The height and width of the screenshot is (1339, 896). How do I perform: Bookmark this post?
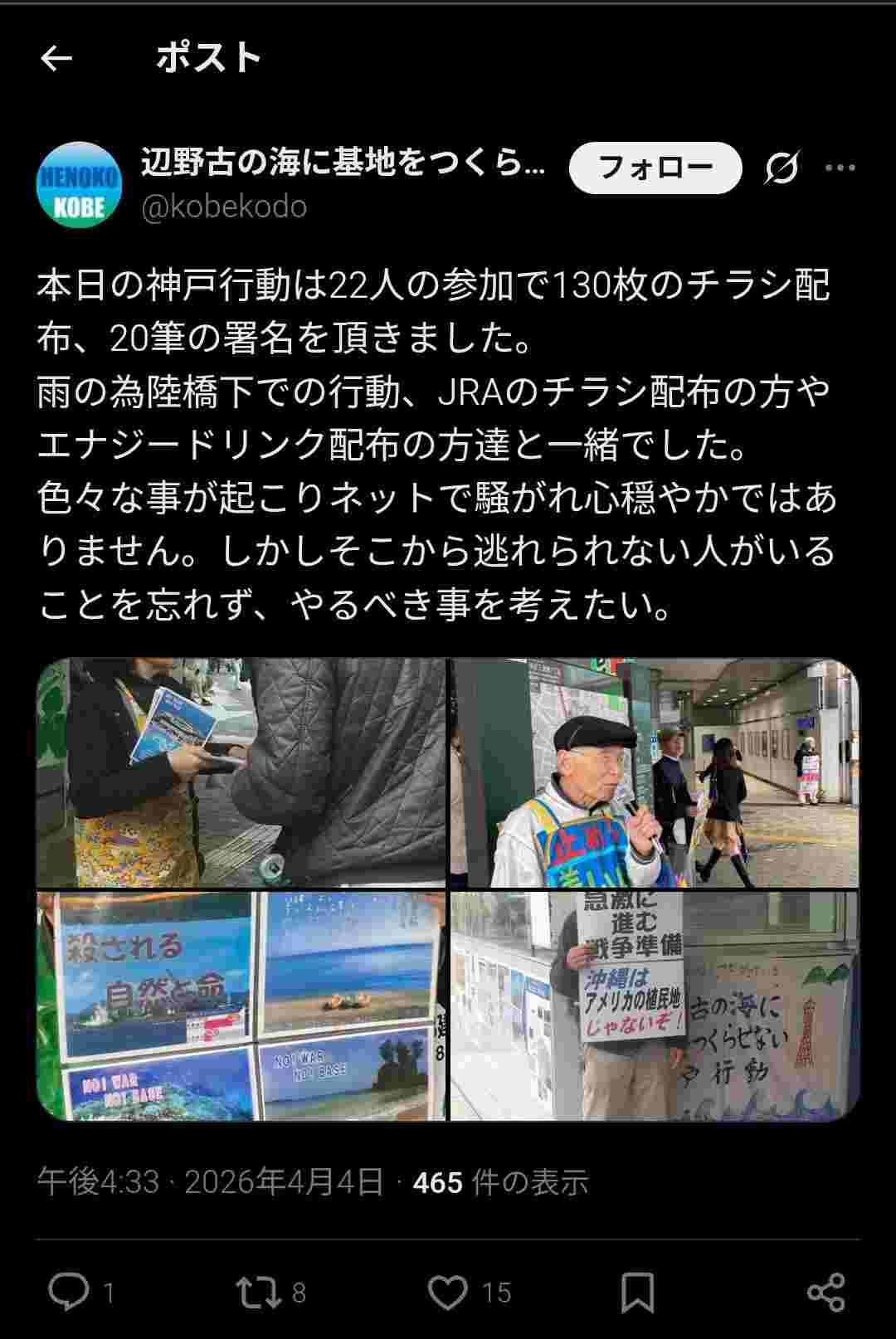(637, 1292)
